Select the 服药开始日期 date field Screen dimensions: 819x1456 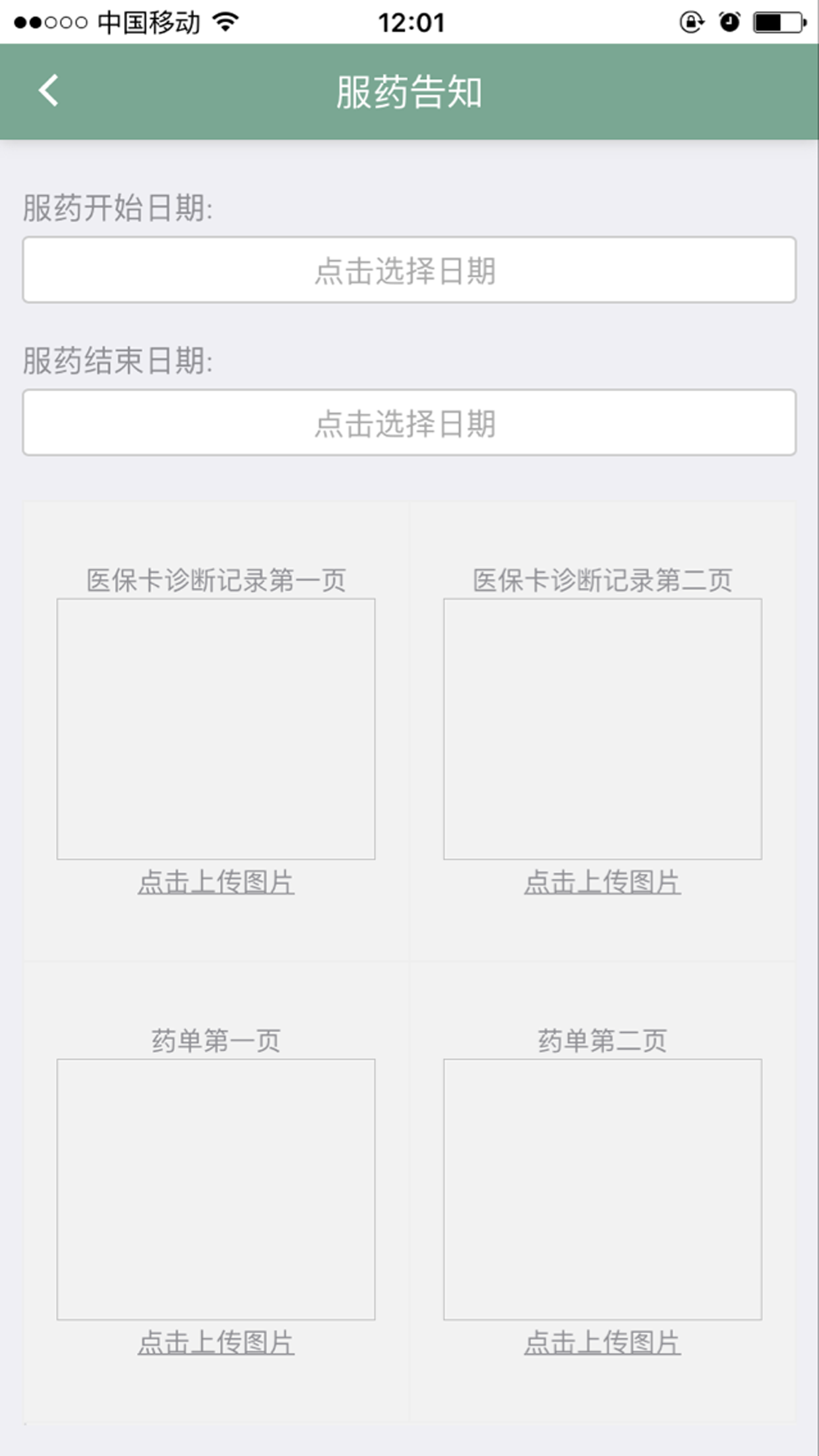tap(409, 270)
